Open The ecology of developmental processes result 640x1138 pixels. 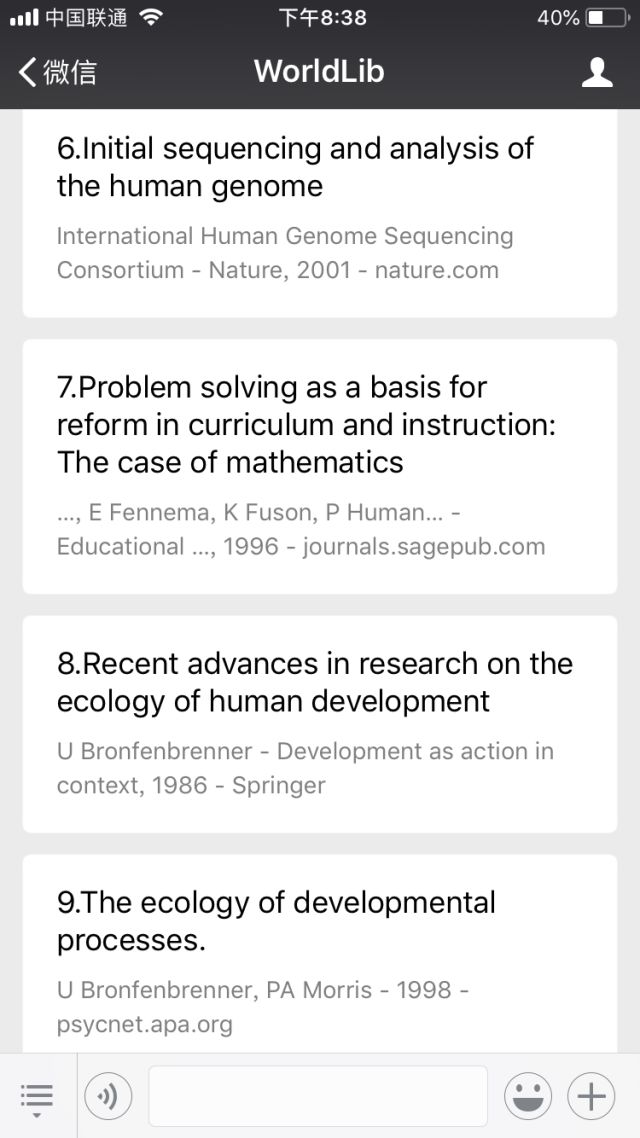click(x=320, y=954)
